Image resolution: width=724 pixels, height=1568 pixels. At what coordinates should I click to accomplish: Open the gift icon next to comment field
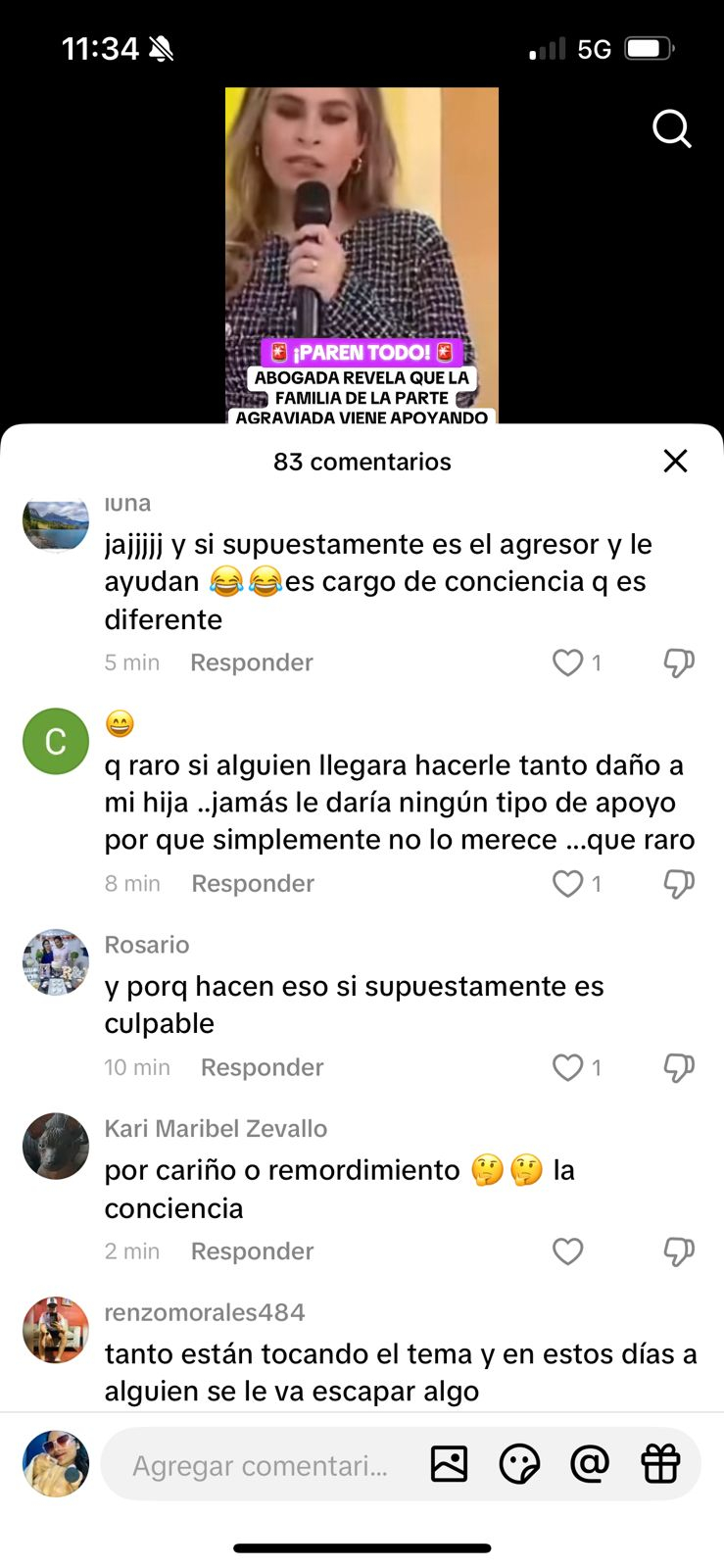coord(659,1464)
